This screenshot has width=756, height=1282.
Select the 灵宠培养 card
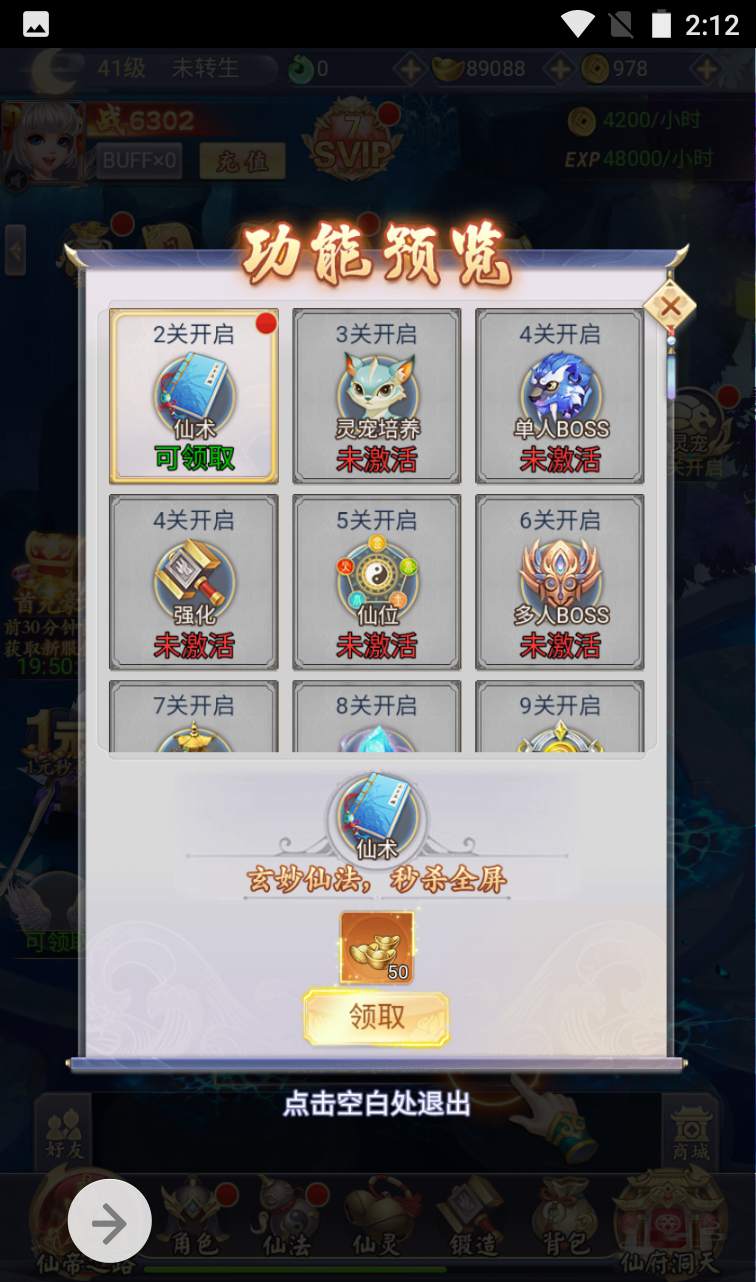coord(376,395)
